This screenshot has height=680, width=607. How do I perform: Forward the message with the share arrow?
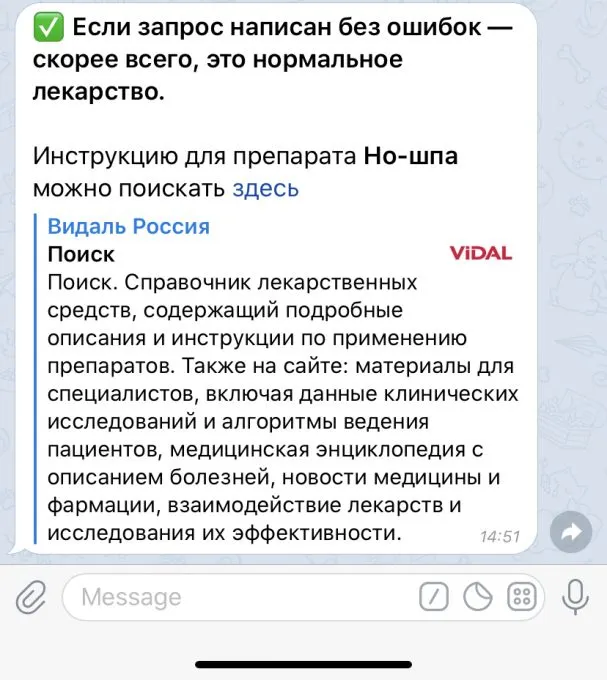point(572,533)
